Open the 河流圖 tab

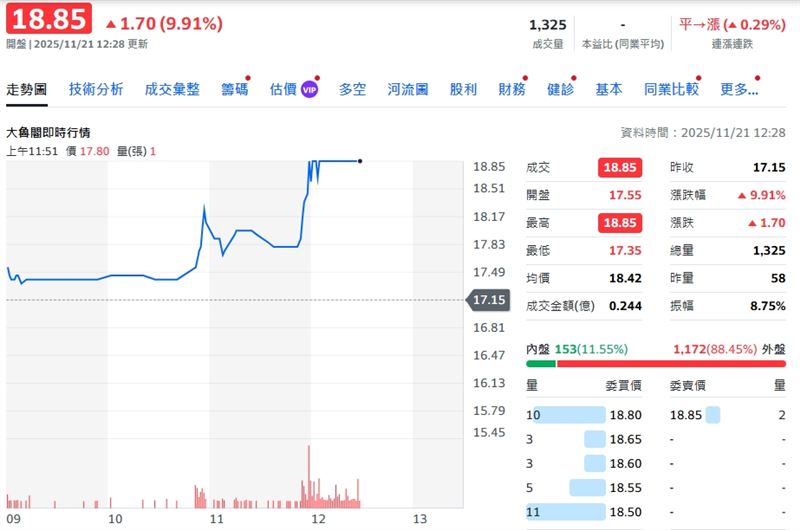pyautogui.click(x=408, y=89)
